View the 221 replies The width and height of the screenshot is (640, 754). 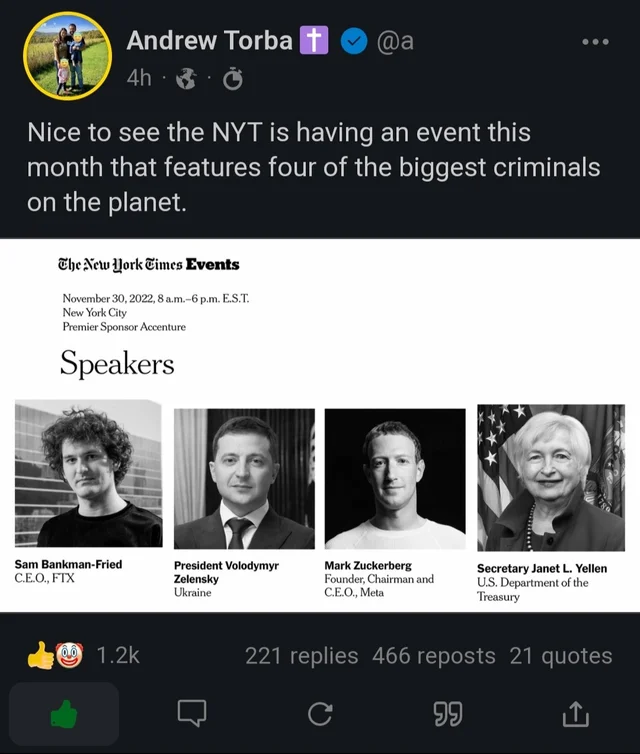pyautogui.click(x=301, y=656)
